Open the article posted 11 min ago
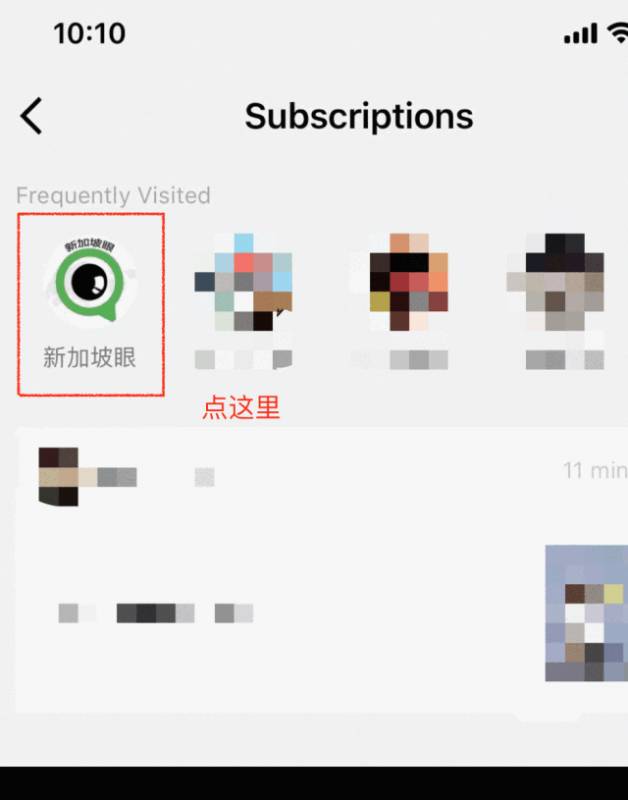 [x=300, y=612]
